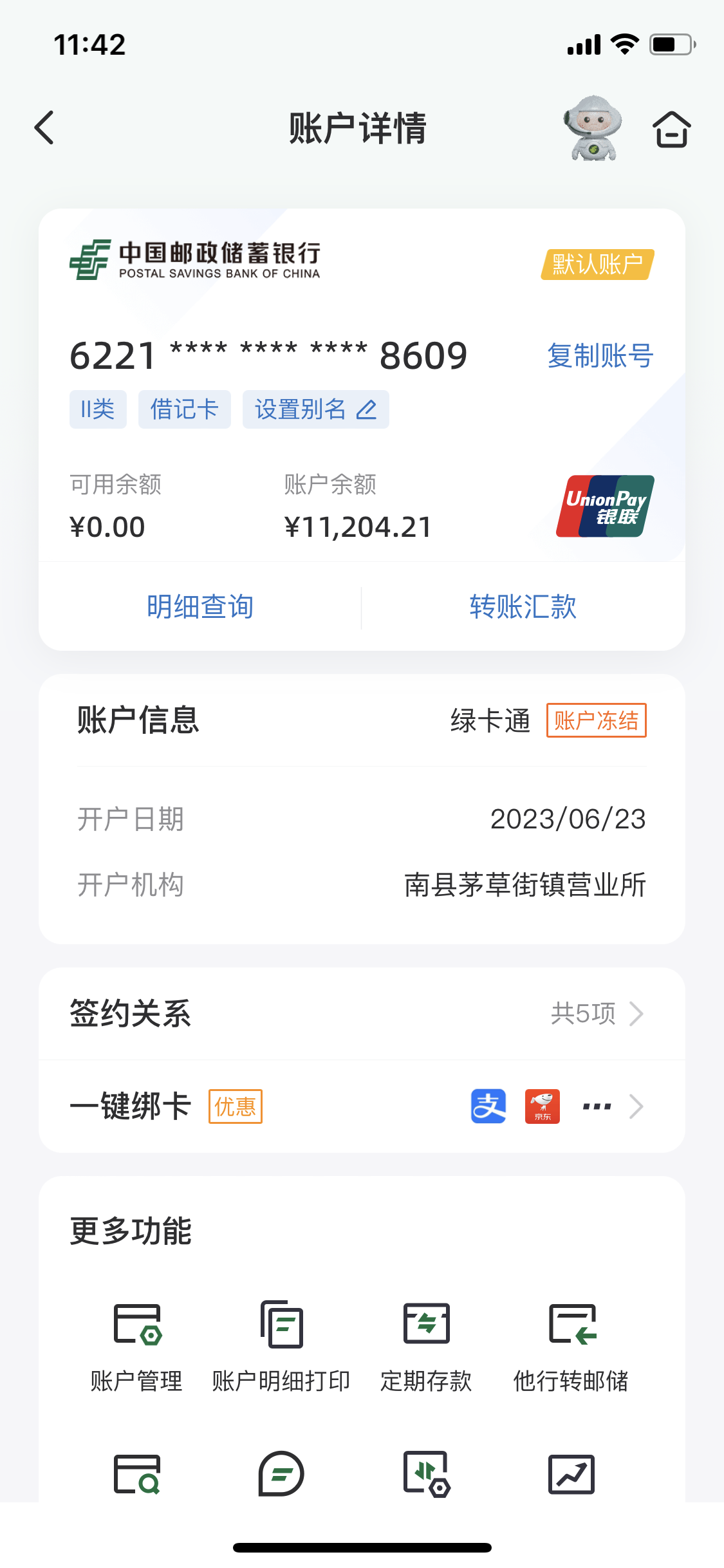Open account management (账户管理)
Image resolution: width=724 pixels, height=1568 pixels.
click(136, 1347)
